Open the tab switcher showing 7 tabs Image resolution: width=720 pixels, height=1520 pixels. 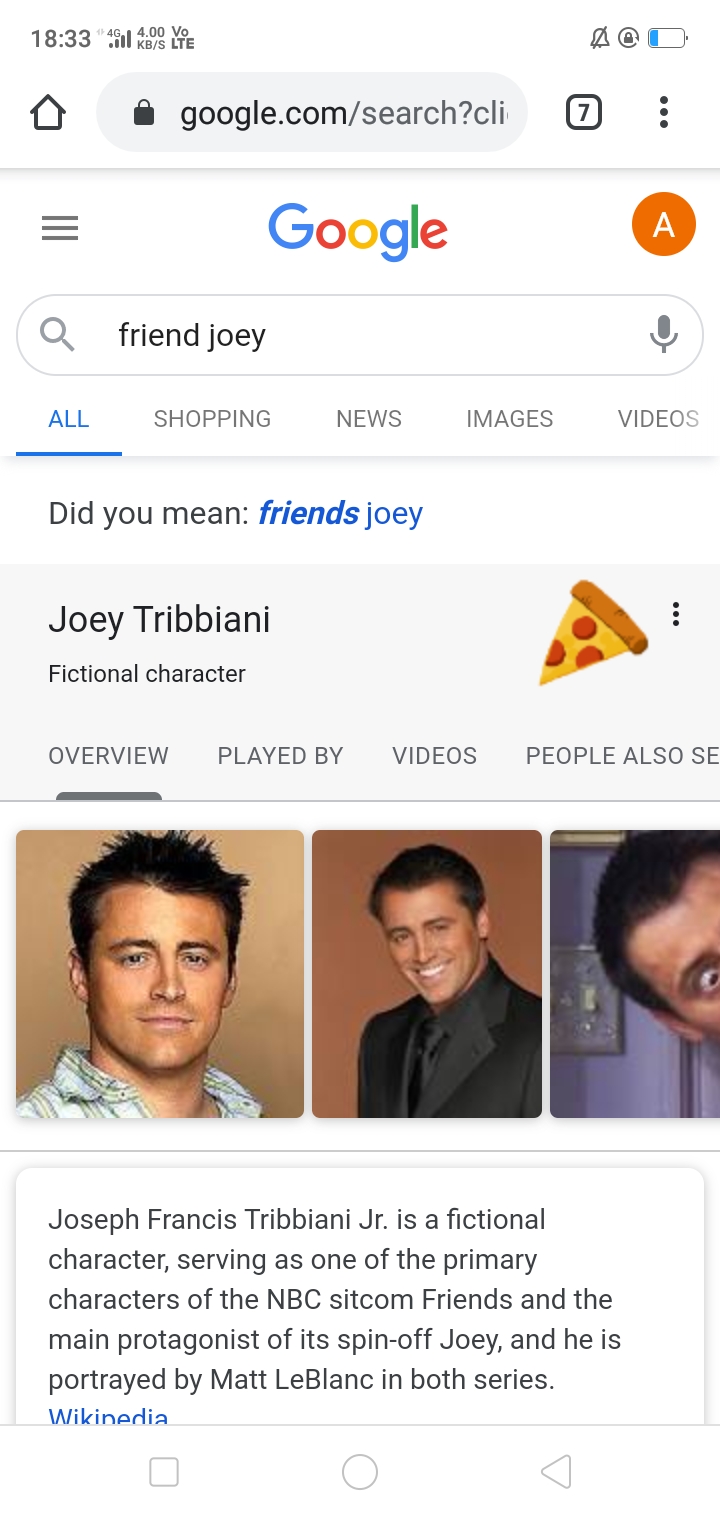tap(584, 113)
